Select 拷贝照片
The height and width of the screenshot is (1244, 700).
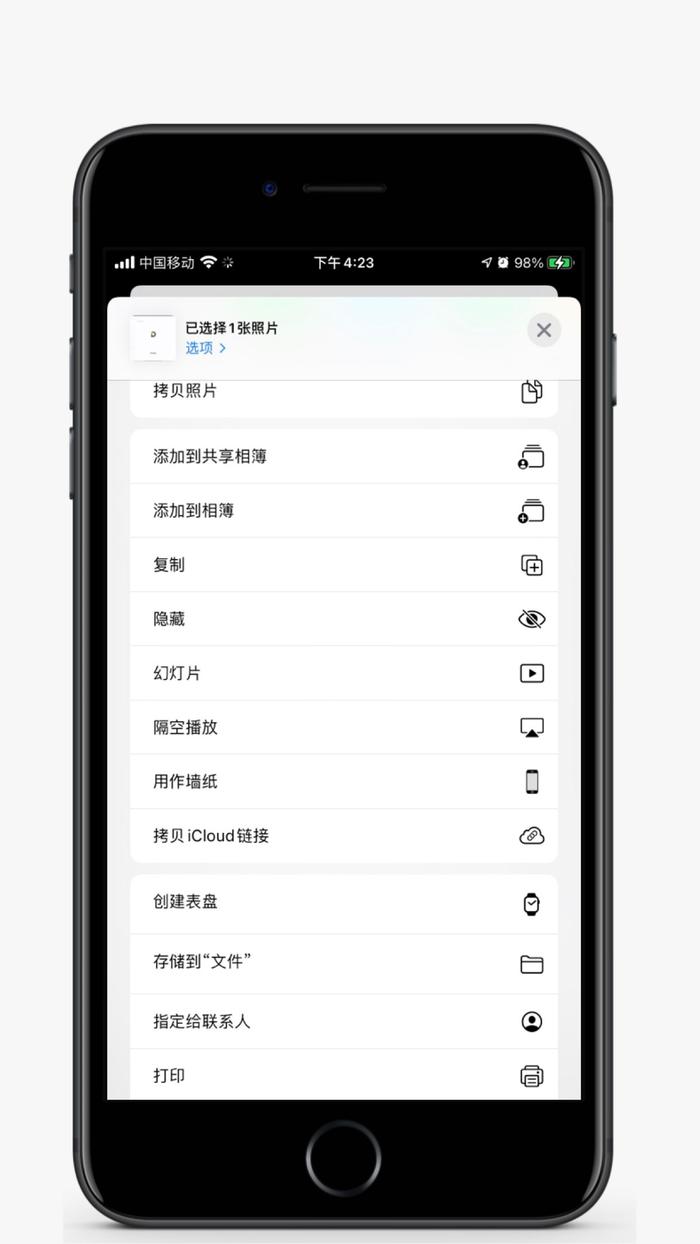344,397
